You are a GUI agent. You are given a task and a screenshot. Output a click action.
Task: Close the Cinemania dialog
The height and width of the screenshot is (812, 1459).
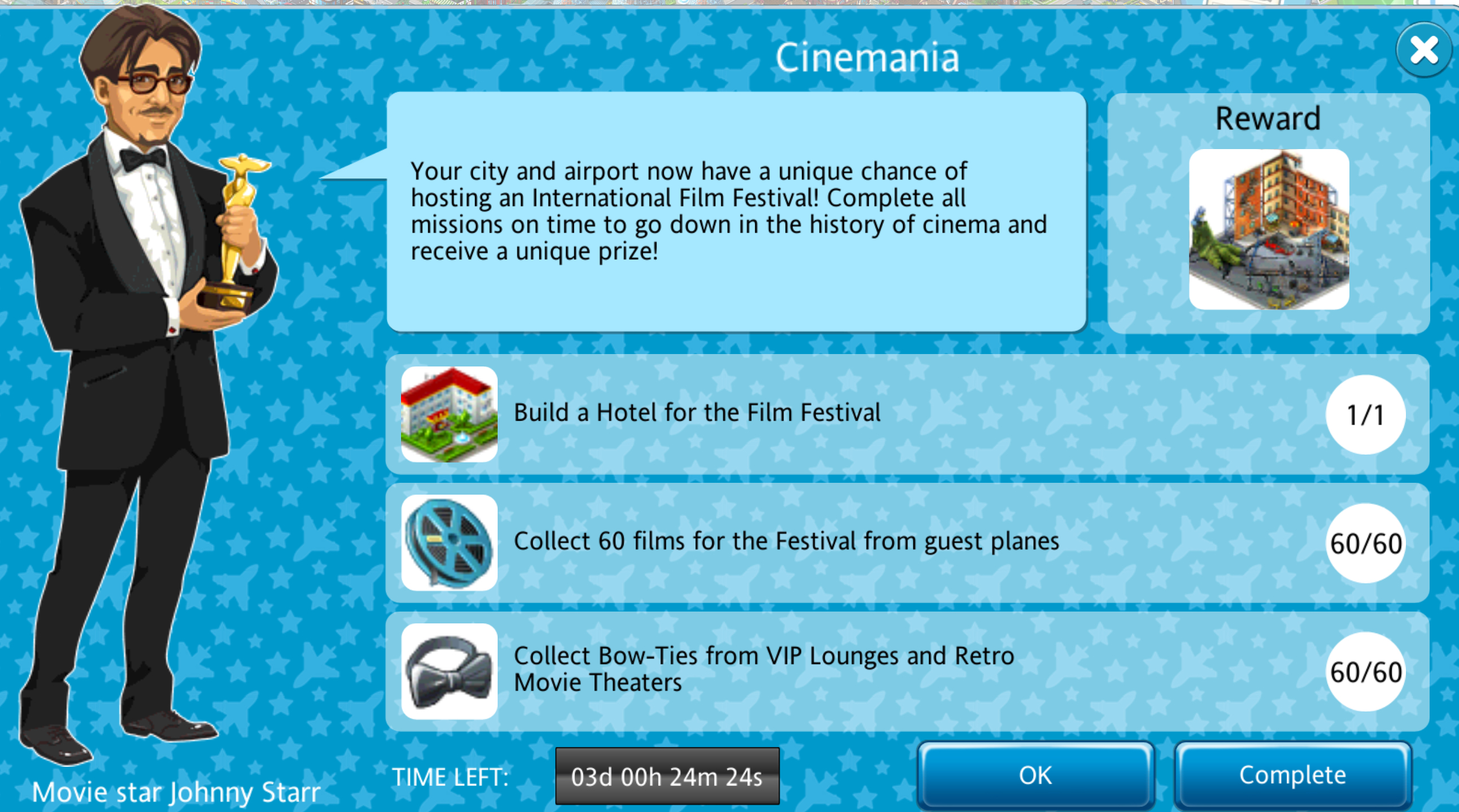pos(1424,50)
